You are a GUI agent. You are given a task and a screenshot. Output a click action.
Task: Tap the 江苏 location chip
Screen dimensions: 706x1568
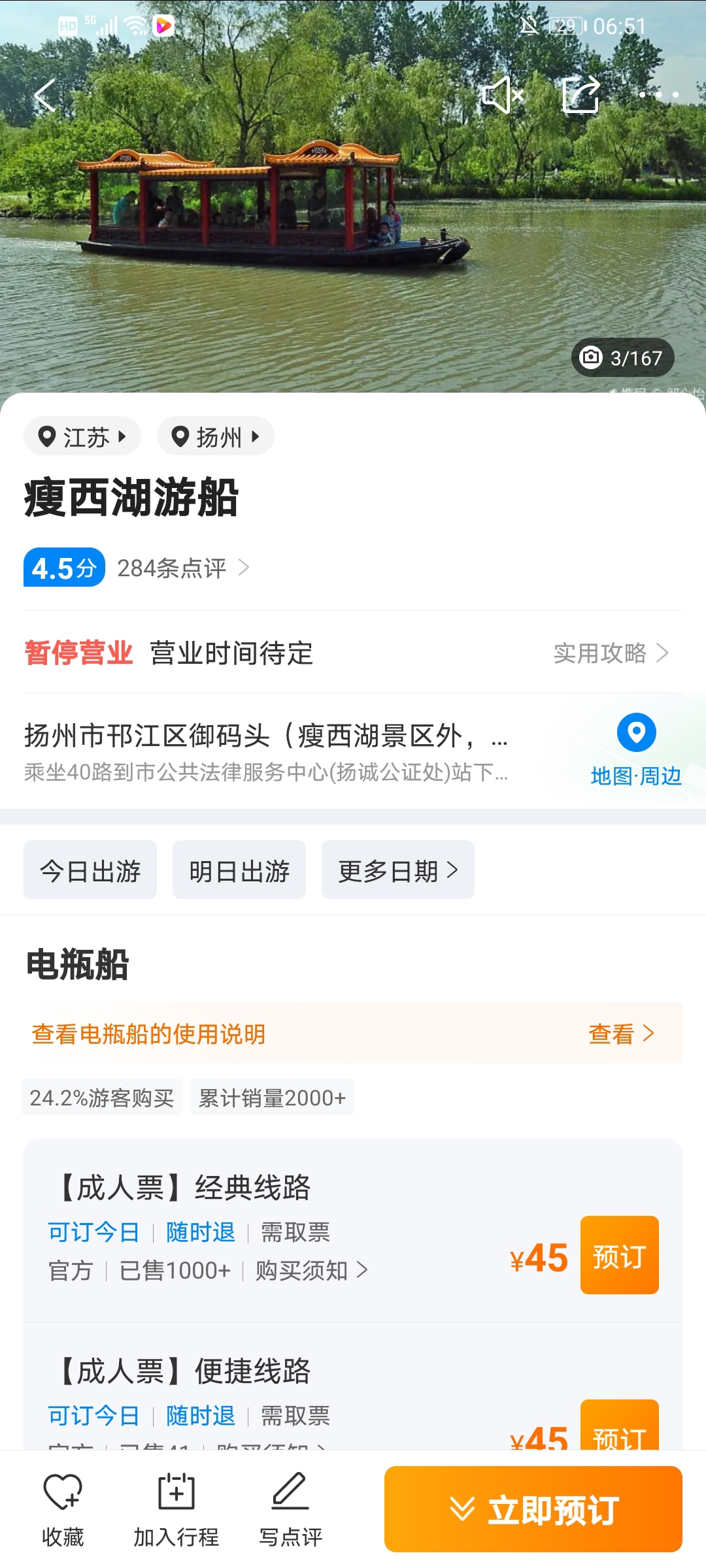click(82, 436)
